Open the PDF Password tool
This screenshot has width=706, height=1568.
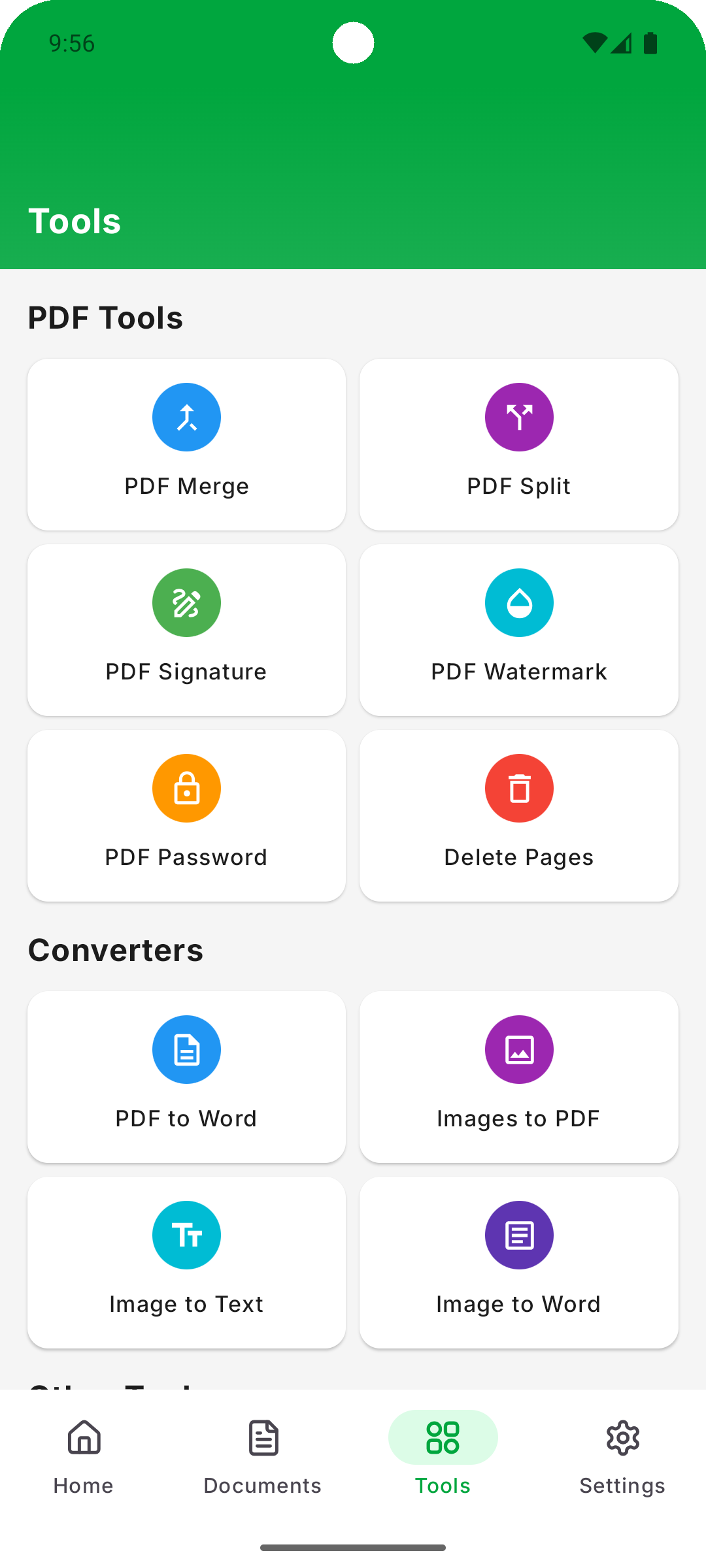186,815
